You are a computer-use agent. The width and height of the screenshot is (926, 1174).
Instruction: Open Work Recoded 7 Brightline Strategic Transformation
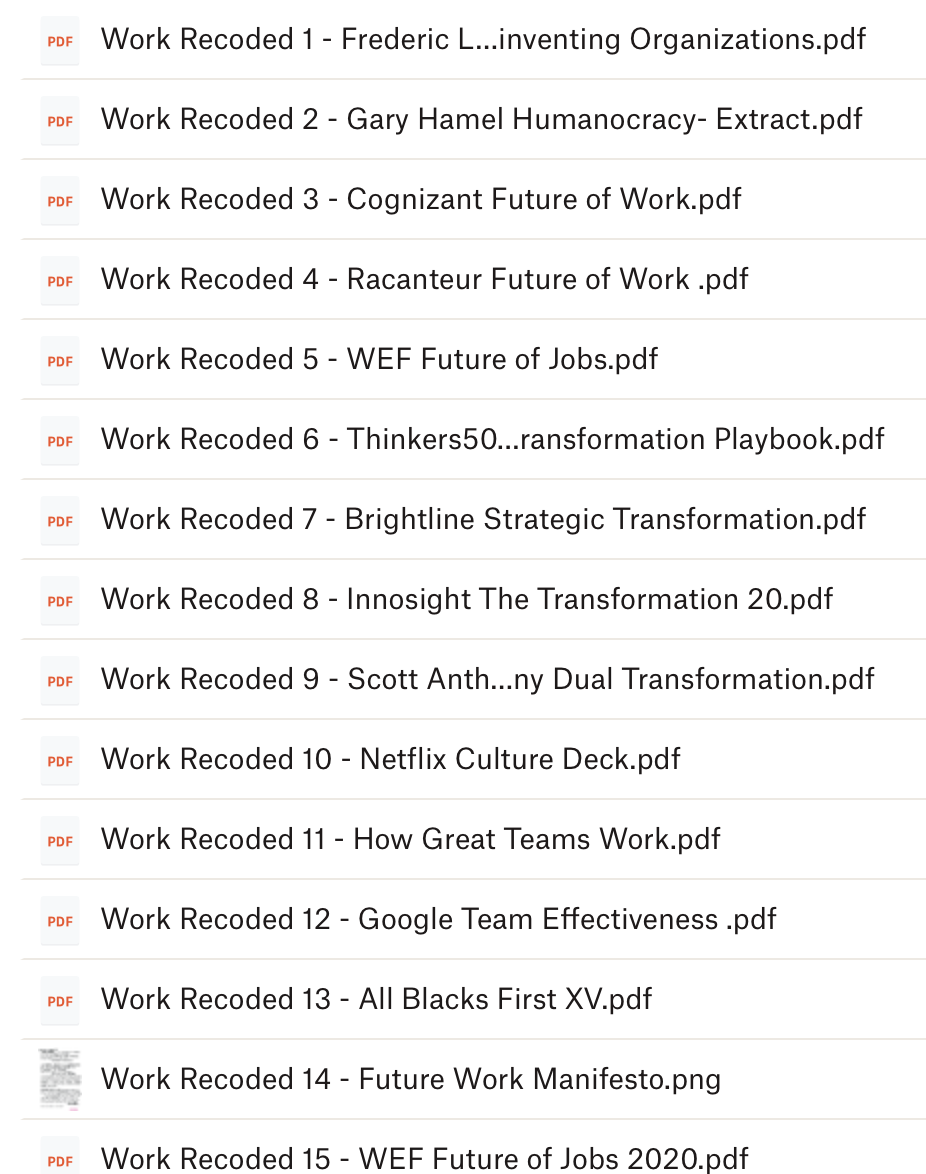pyautogui.click(x=483, y=520)
